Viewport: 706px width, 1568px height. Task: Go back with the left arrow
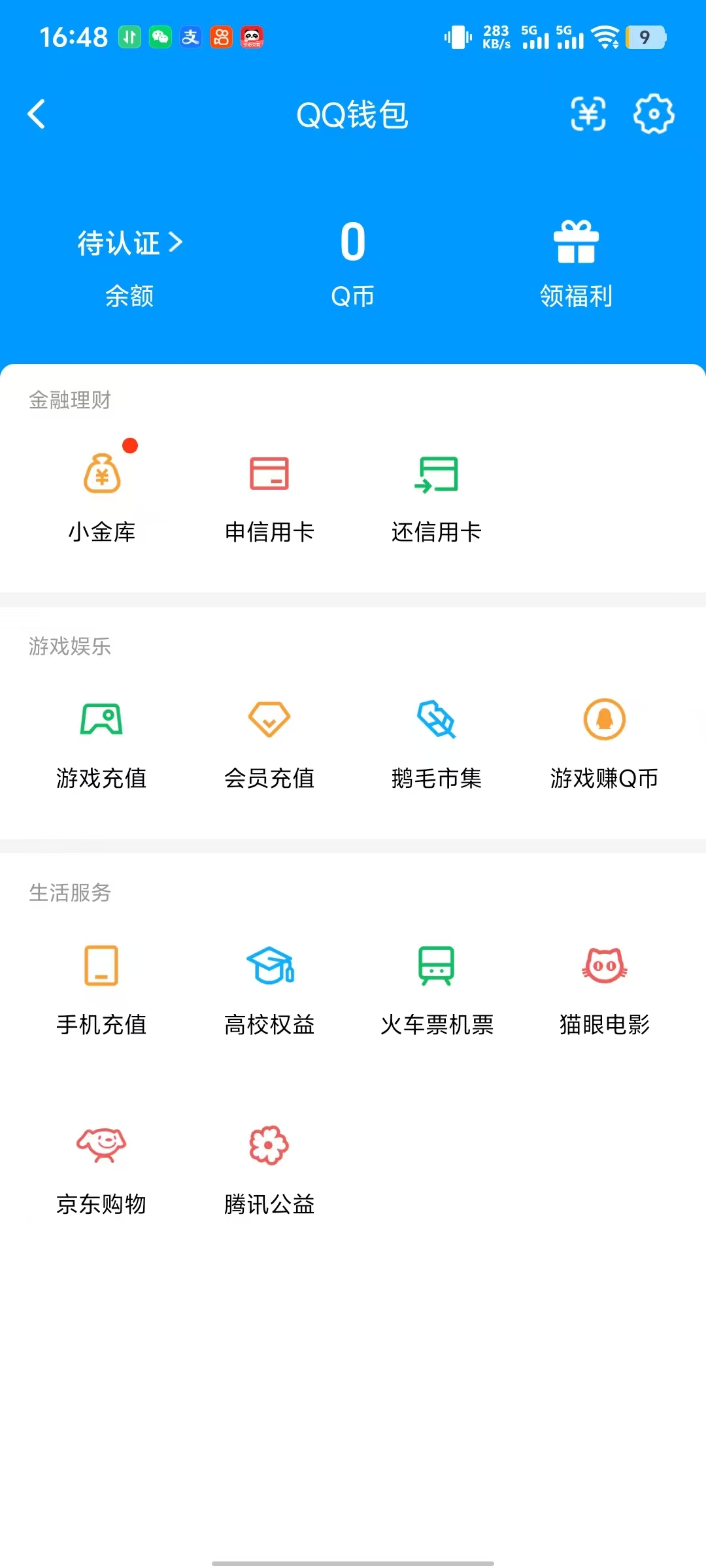(37, 114)
